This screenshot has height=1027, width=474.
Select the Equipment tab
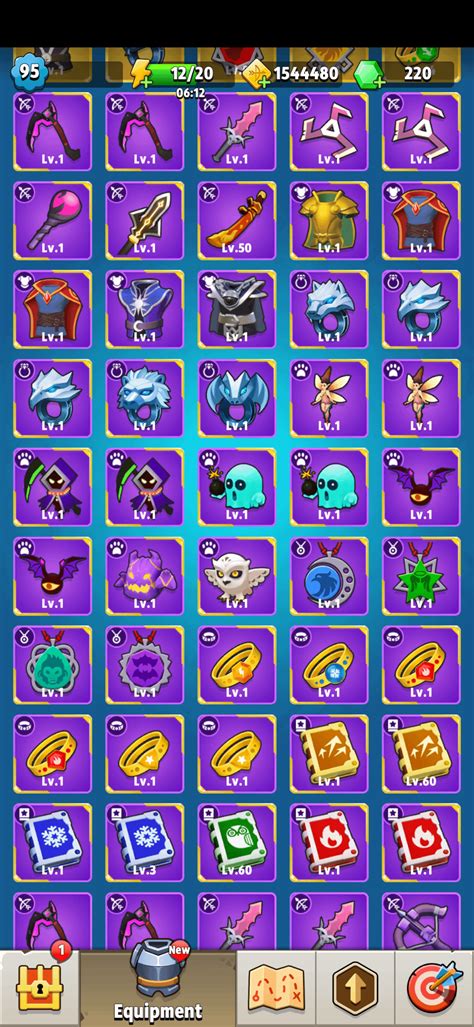point(158,986)
